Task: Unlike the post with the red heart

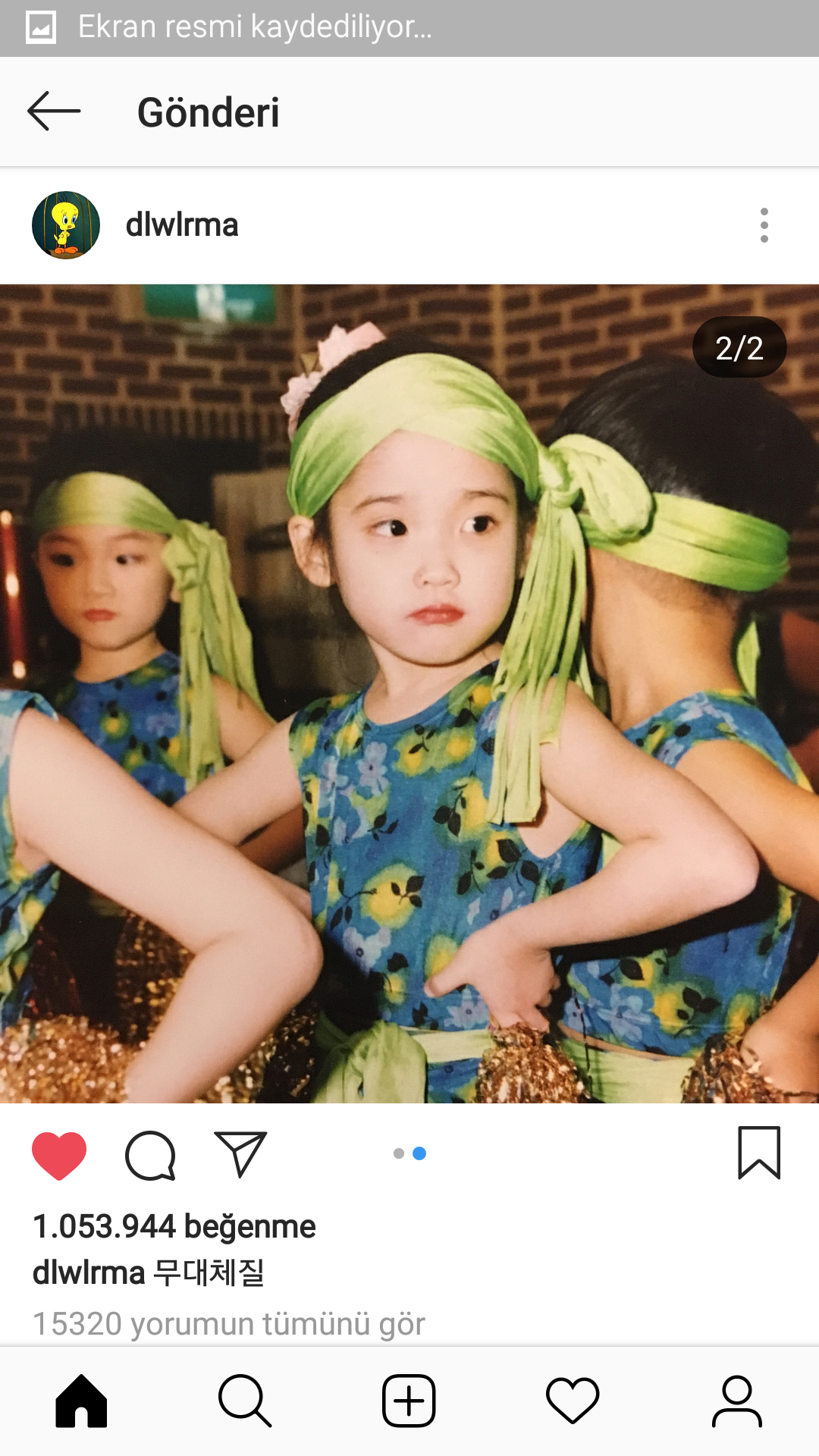Action: click(59, 1155)
